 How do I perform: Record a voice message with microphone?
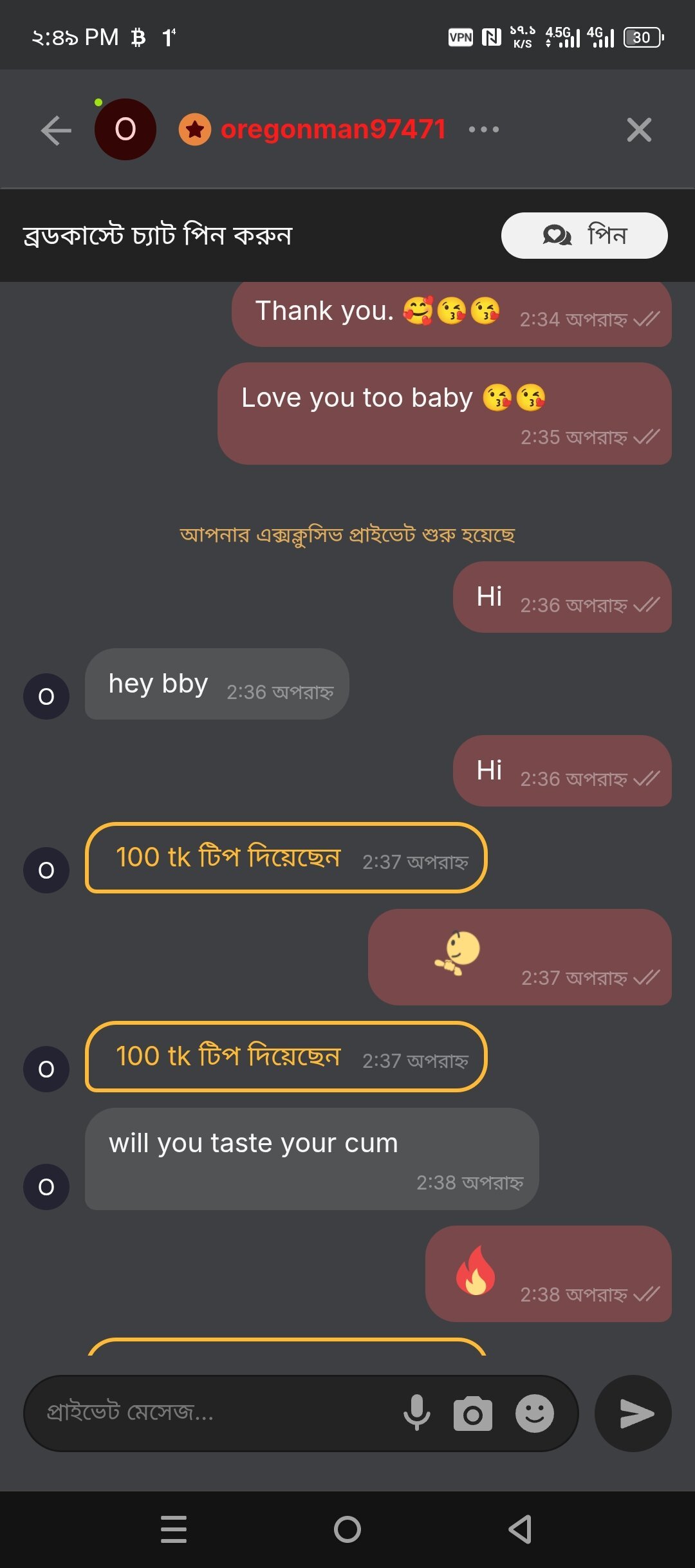[416, 1413]
